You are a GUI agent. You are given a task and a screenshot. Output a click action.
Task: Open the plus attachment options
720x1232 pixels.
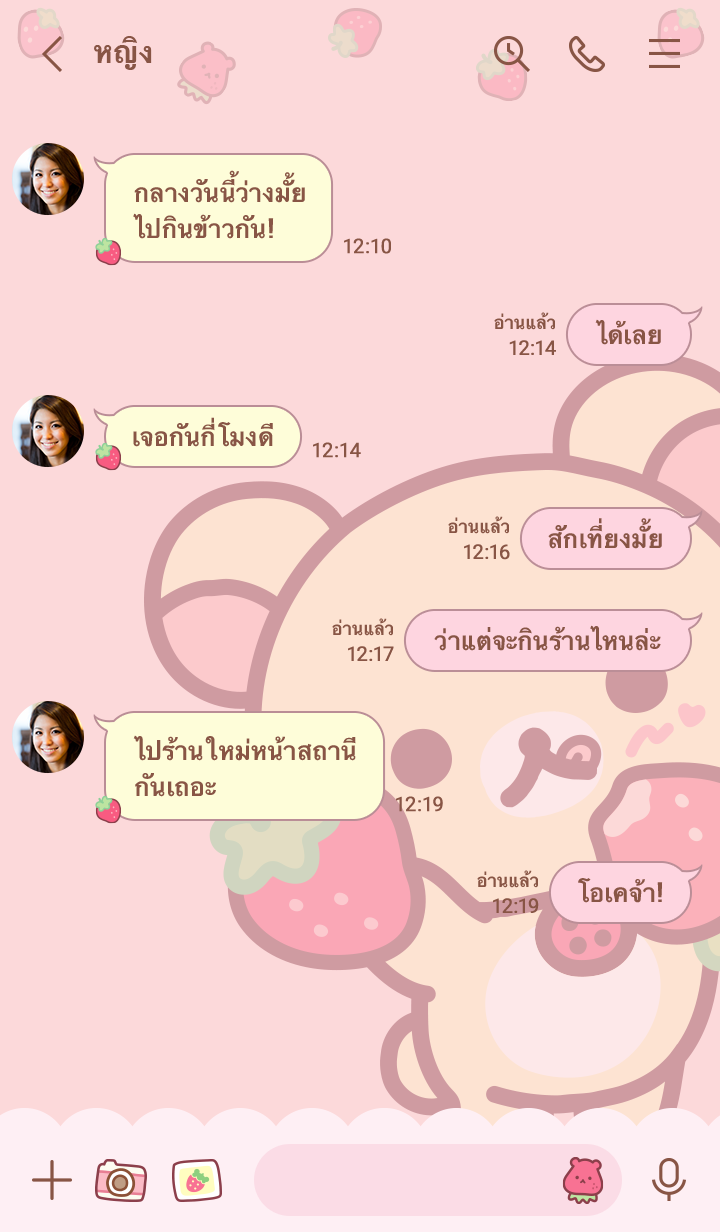click(52, 1180)
